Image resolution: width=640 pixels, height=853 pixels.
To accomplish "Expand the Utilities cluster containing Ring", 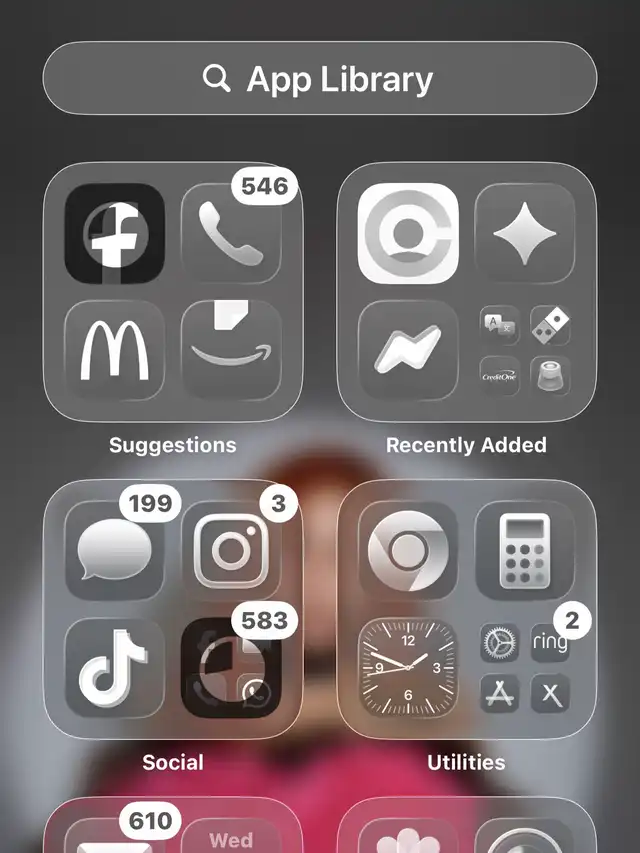I will point(525,667).
